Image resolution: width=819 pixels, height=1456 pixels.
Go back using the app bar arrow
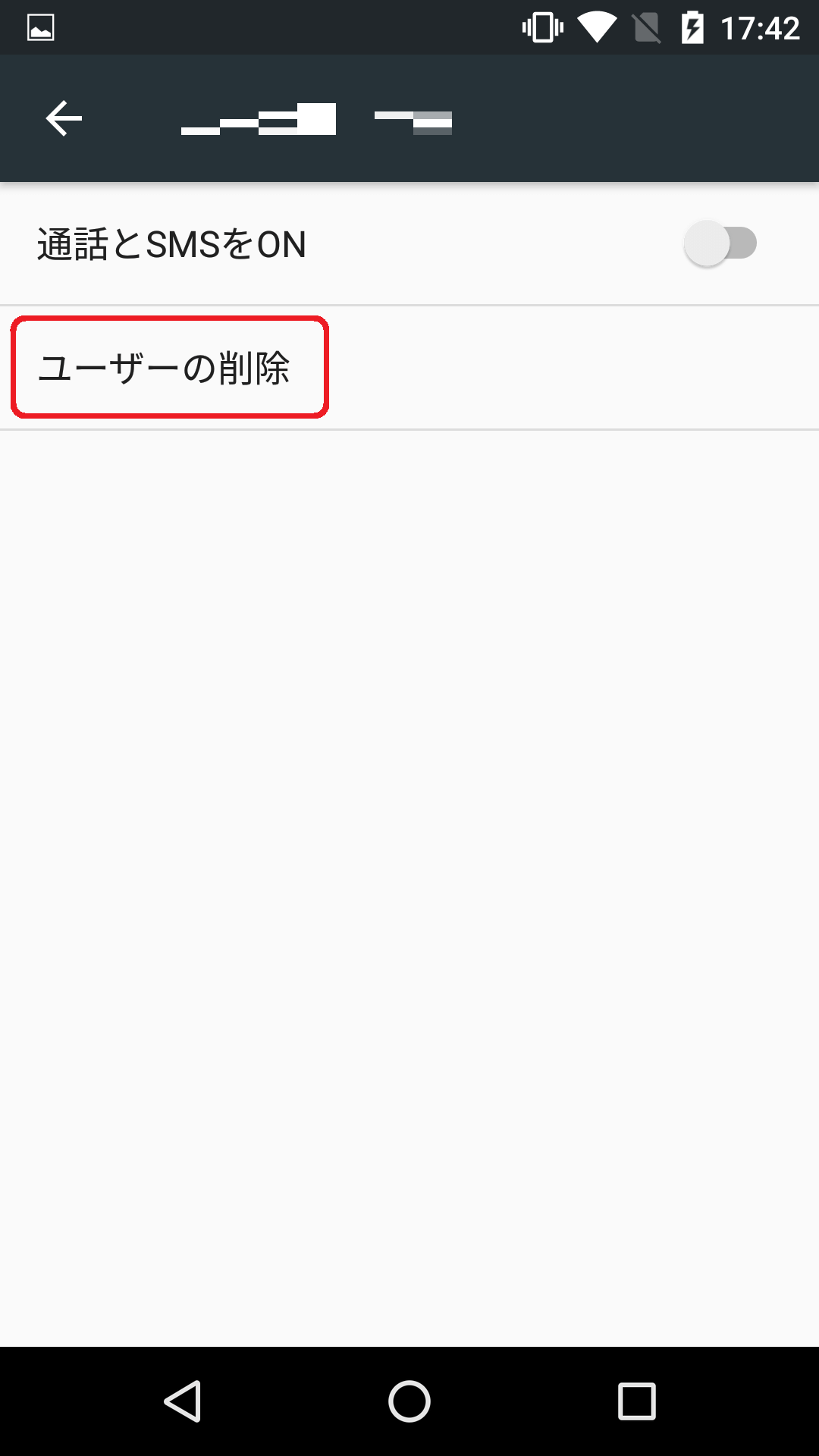(x=64, y=118)
